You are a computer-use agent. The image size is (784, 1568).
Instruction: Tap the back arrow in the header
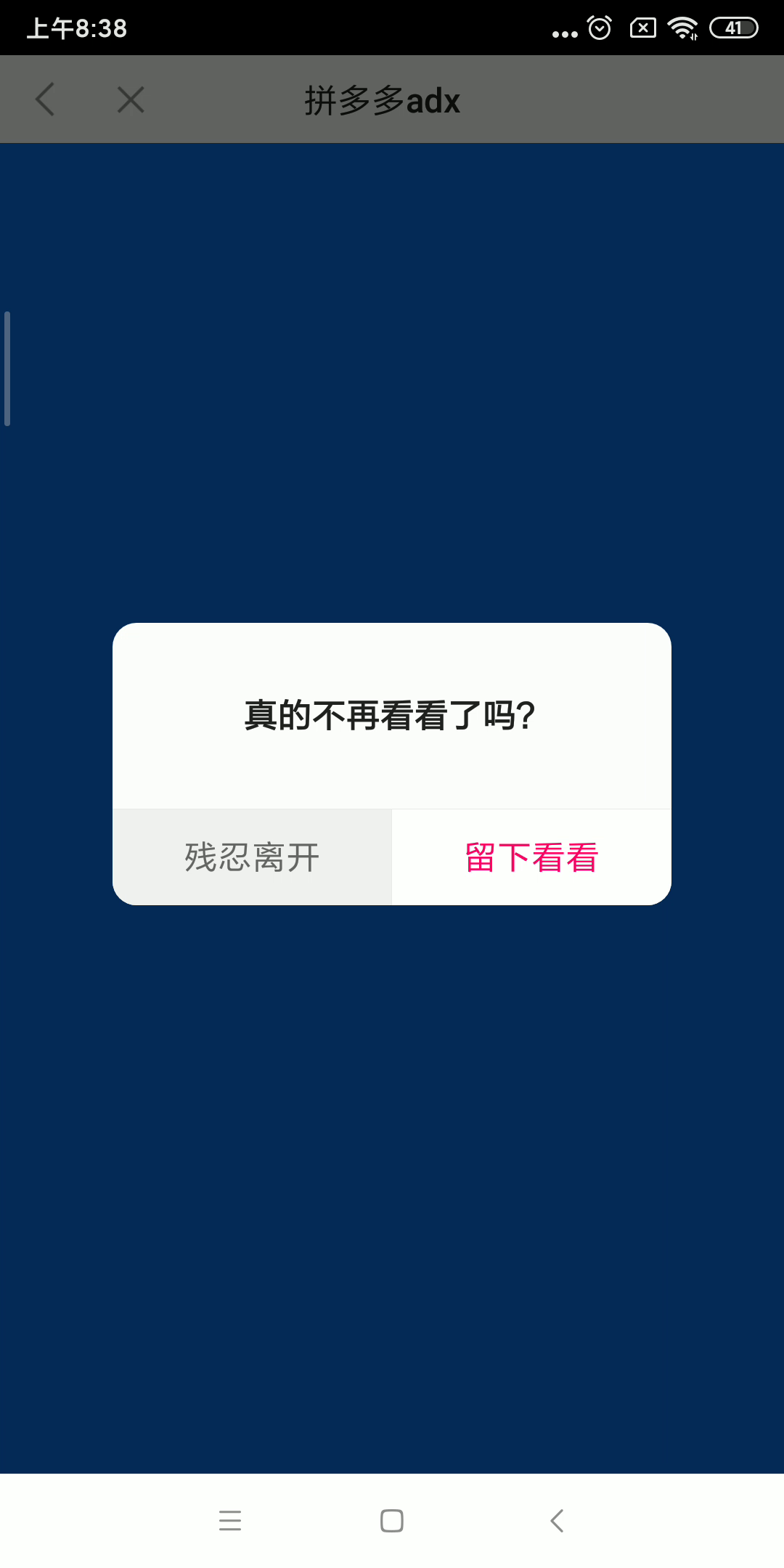45,99
